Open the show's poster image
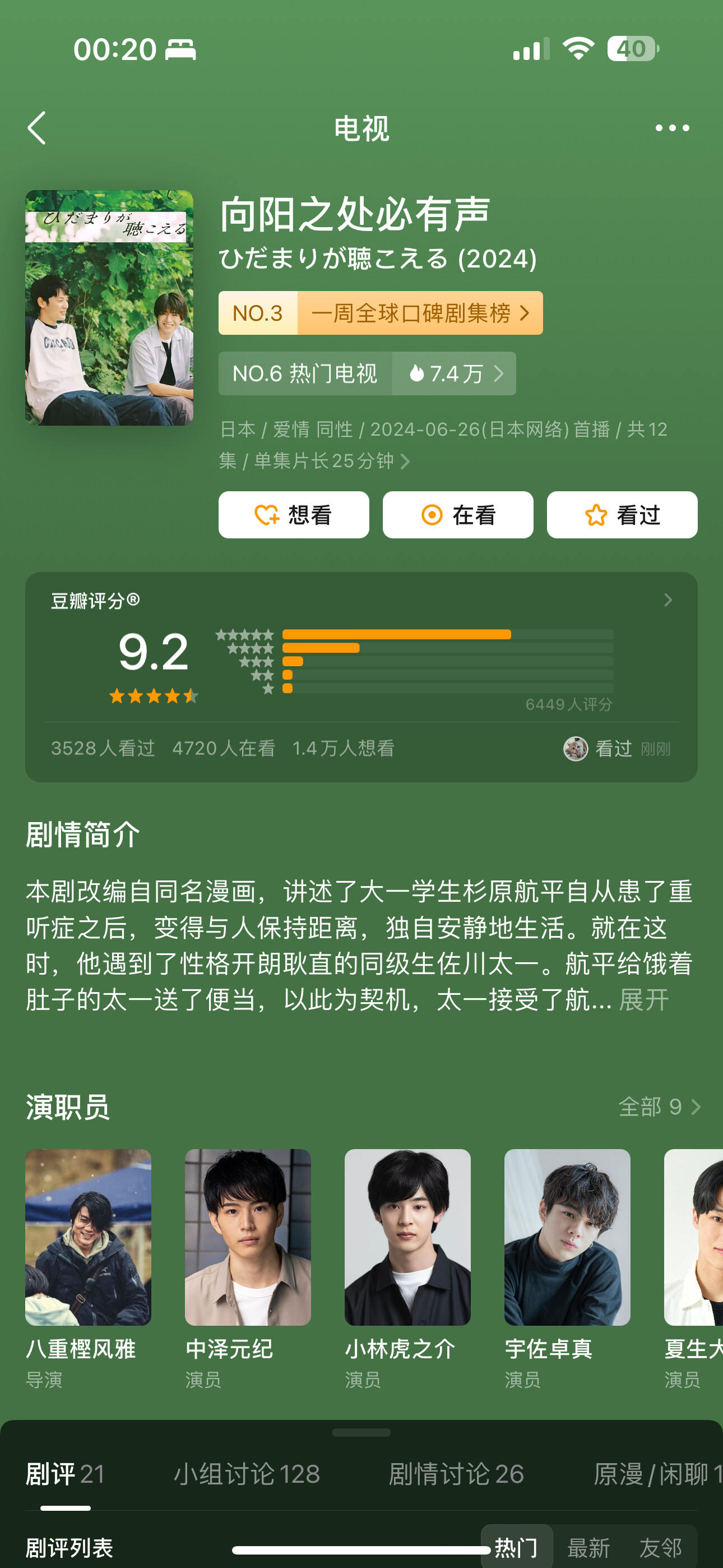The width and height of the screenshot is (723, 1568). [109, 307]
